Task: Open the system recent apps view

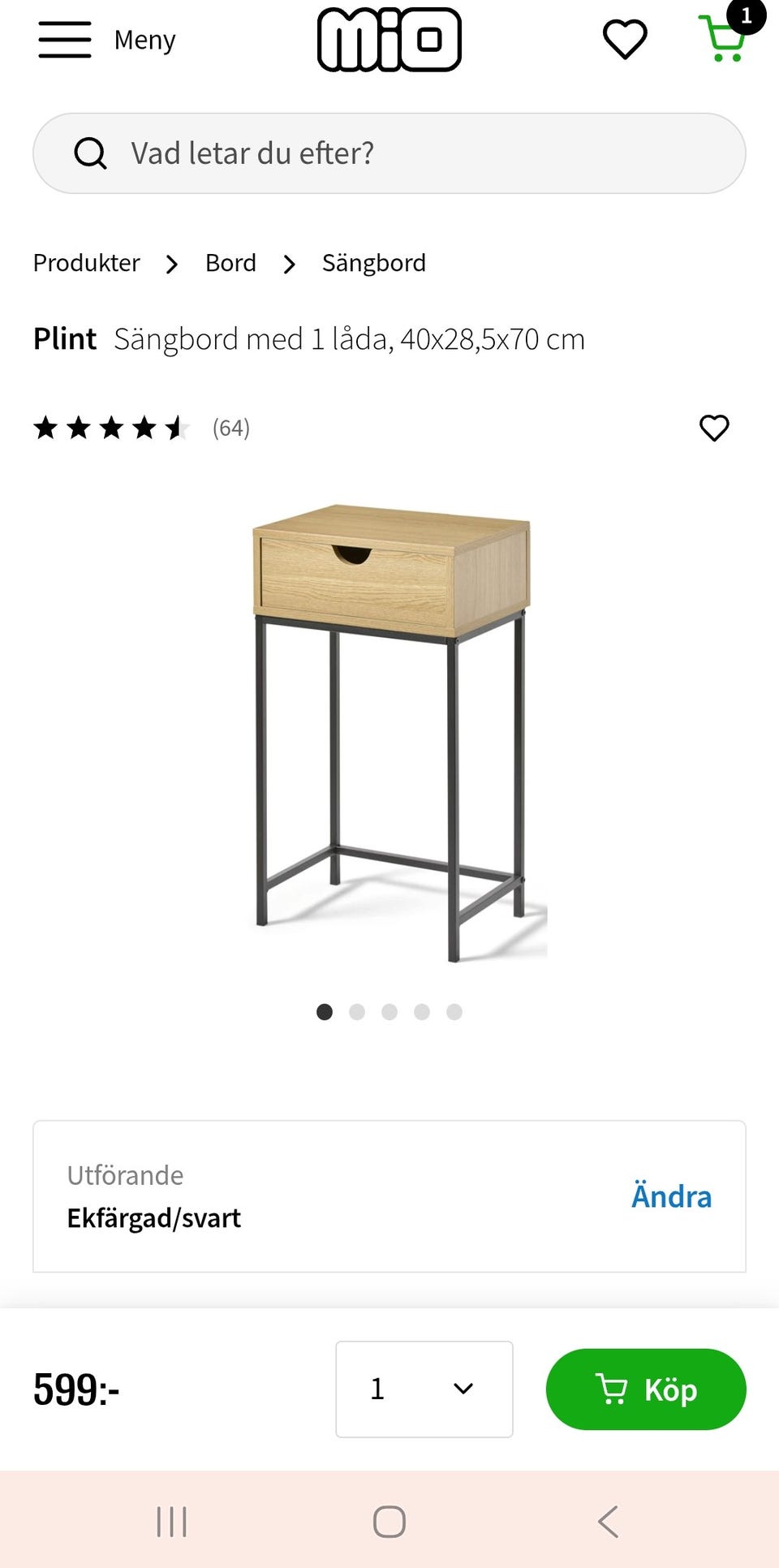Action: 171,1522
